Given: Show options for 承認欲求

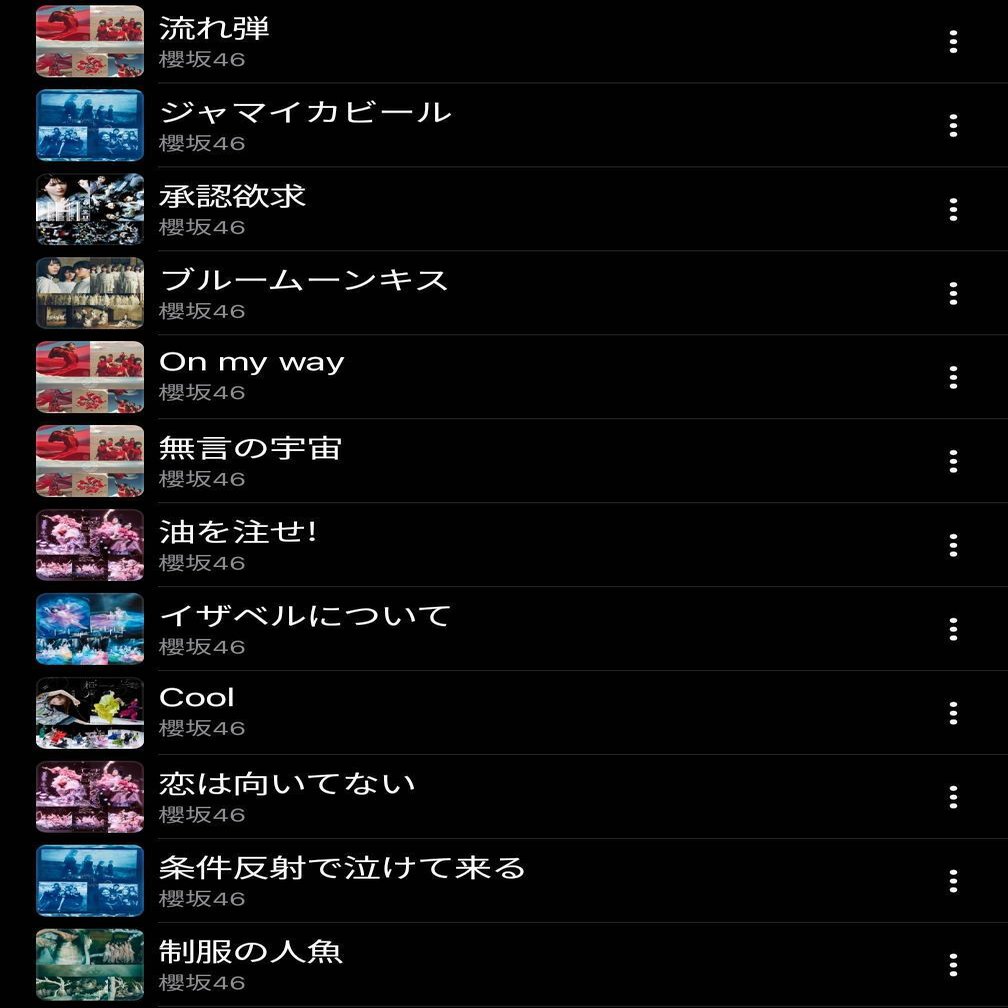Looking at the screenshot, I should click(953, 210).
